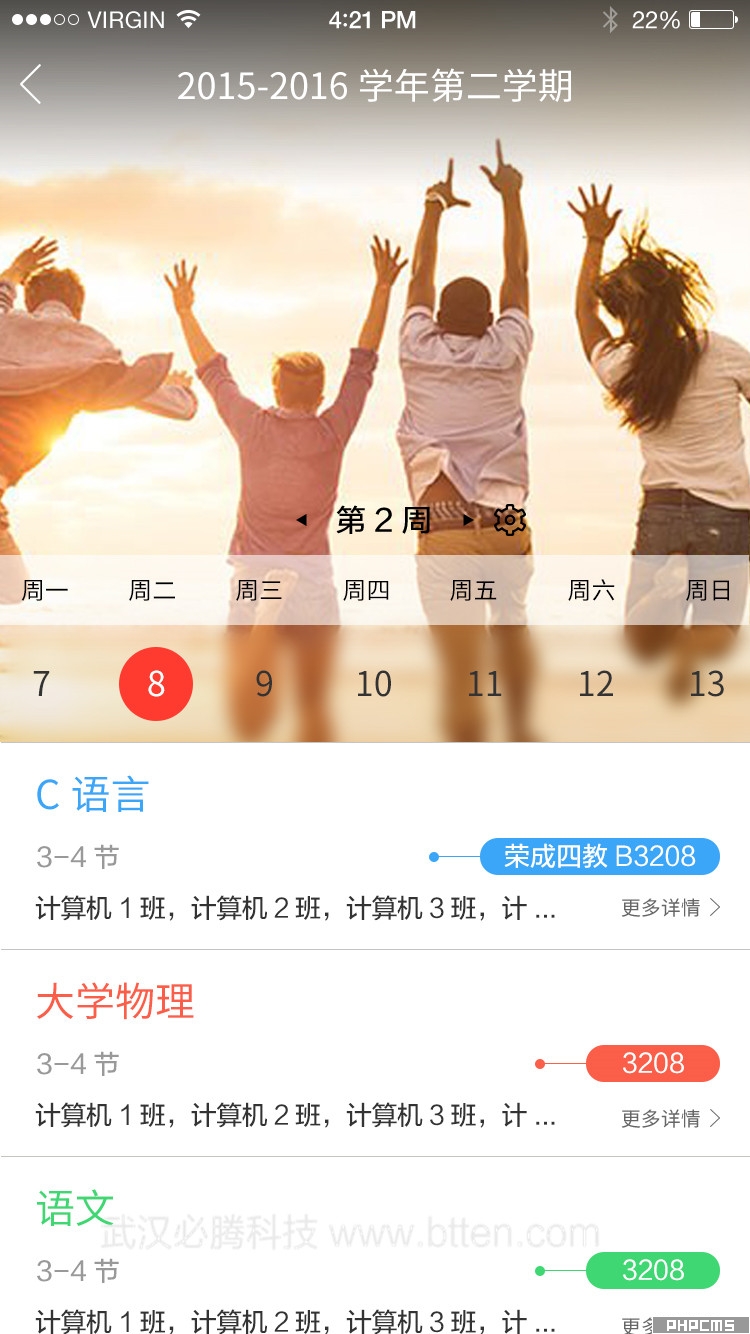The width and height of the screenshot is (750, 1334).
Task: View 更多详情 for 大学物理
Action: click(670, 1118)
